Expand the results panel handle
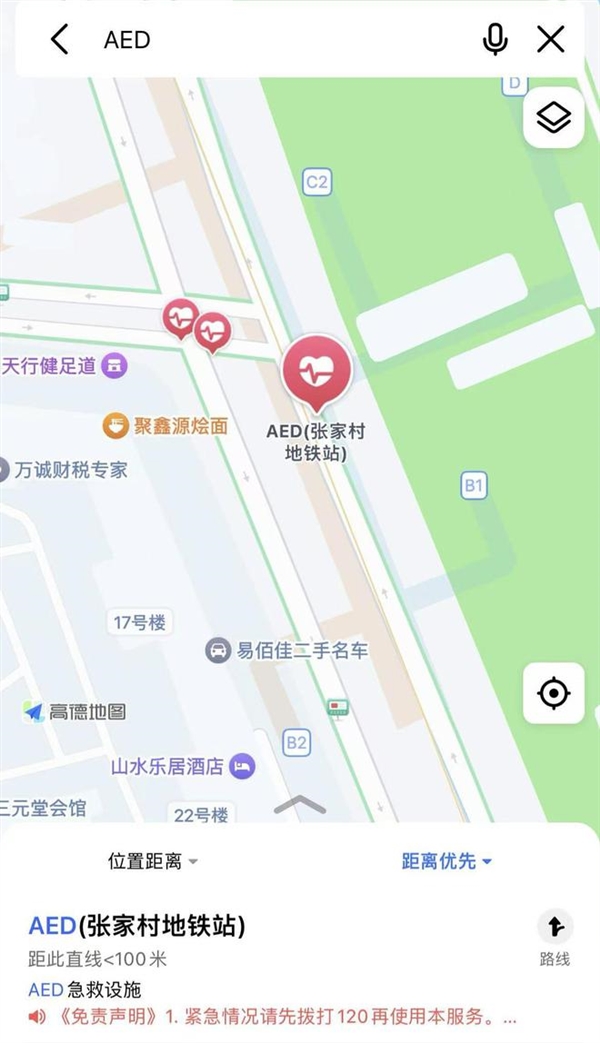The height and width of the screenshot is (1043, 600). 299,806
